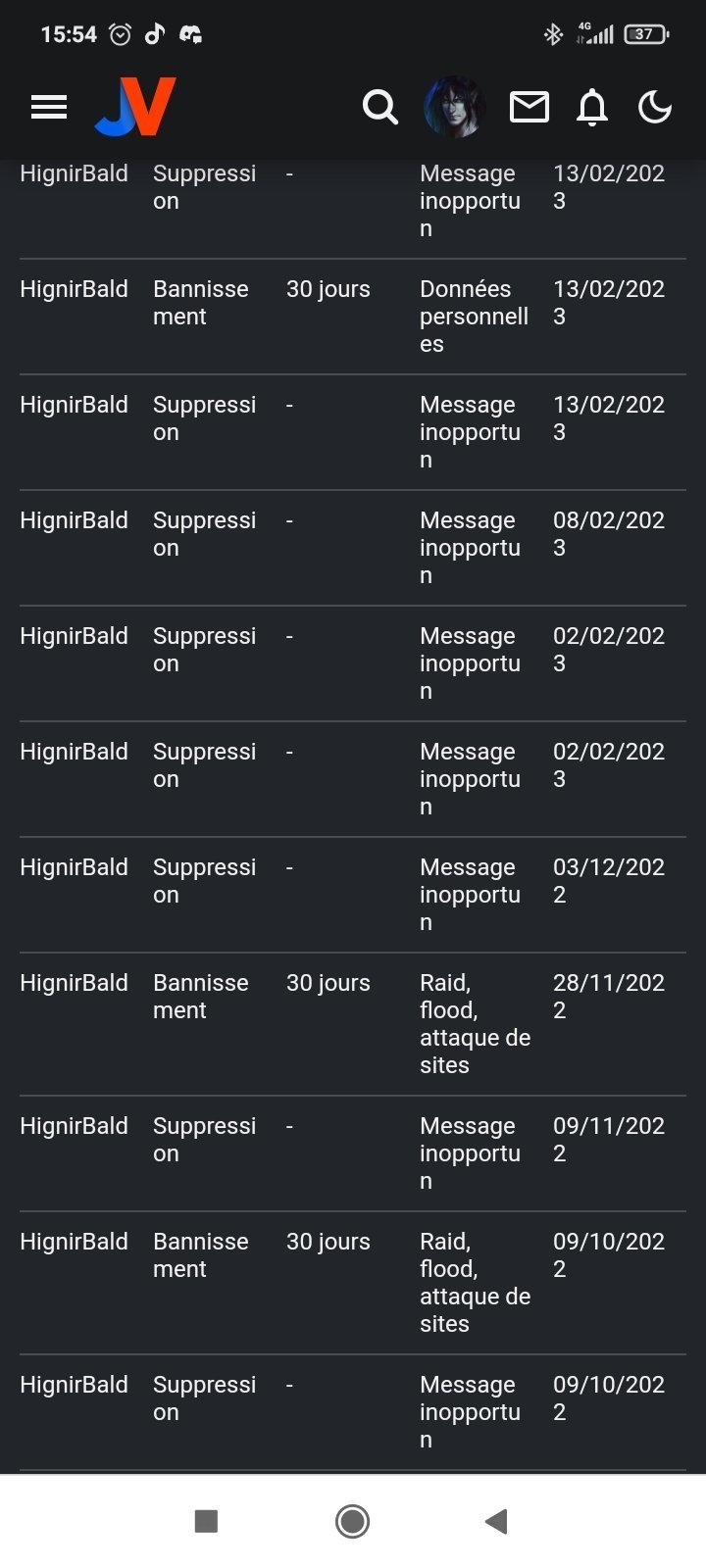706x1568 pixels.
Task: Open the profile avatar menu
Action: [x=454, y=107]
